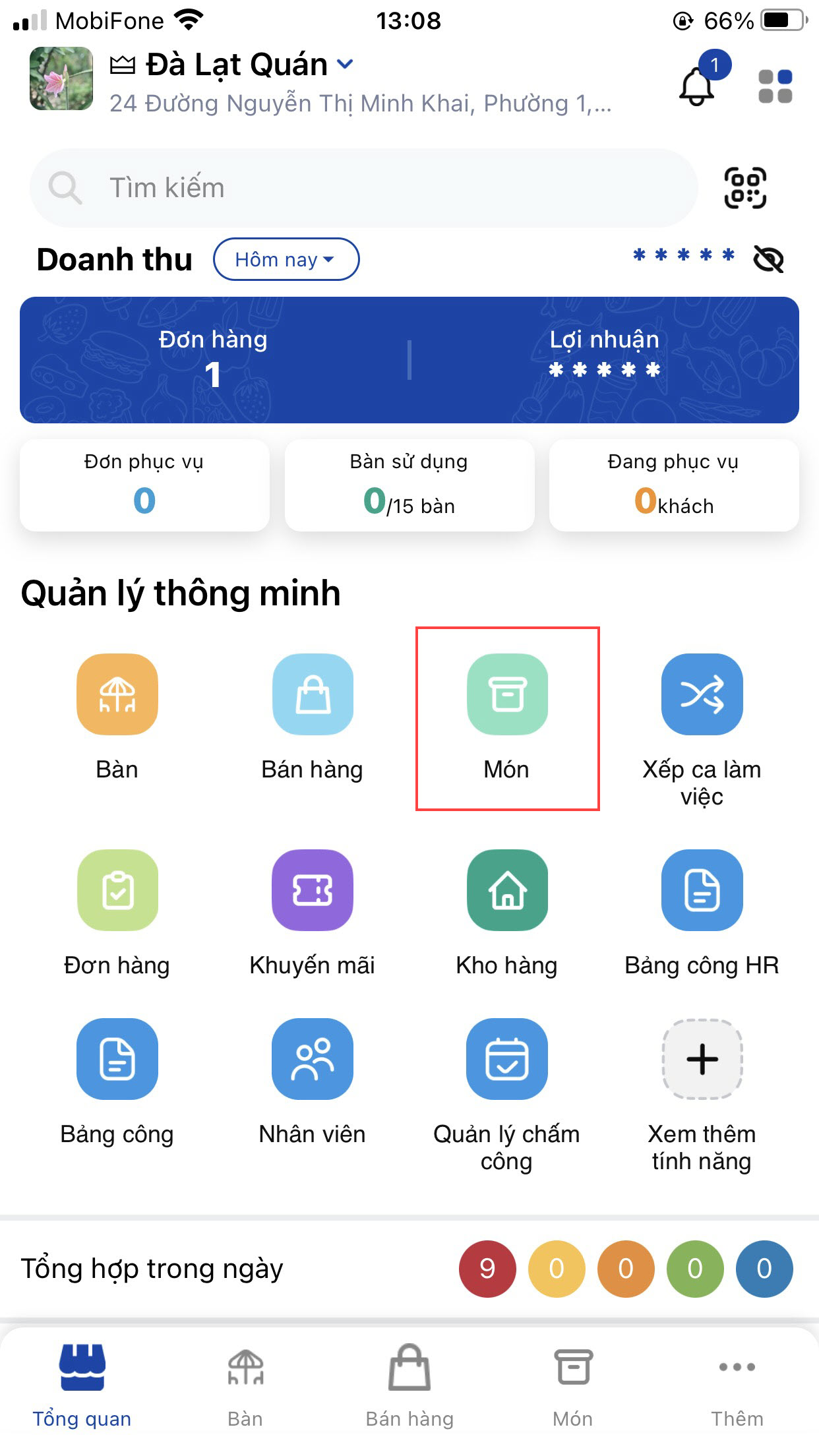The width and height of the screenshot is (819, 1456).
Task: Reveal the hidden revenue amount
Action: point(768,258)
